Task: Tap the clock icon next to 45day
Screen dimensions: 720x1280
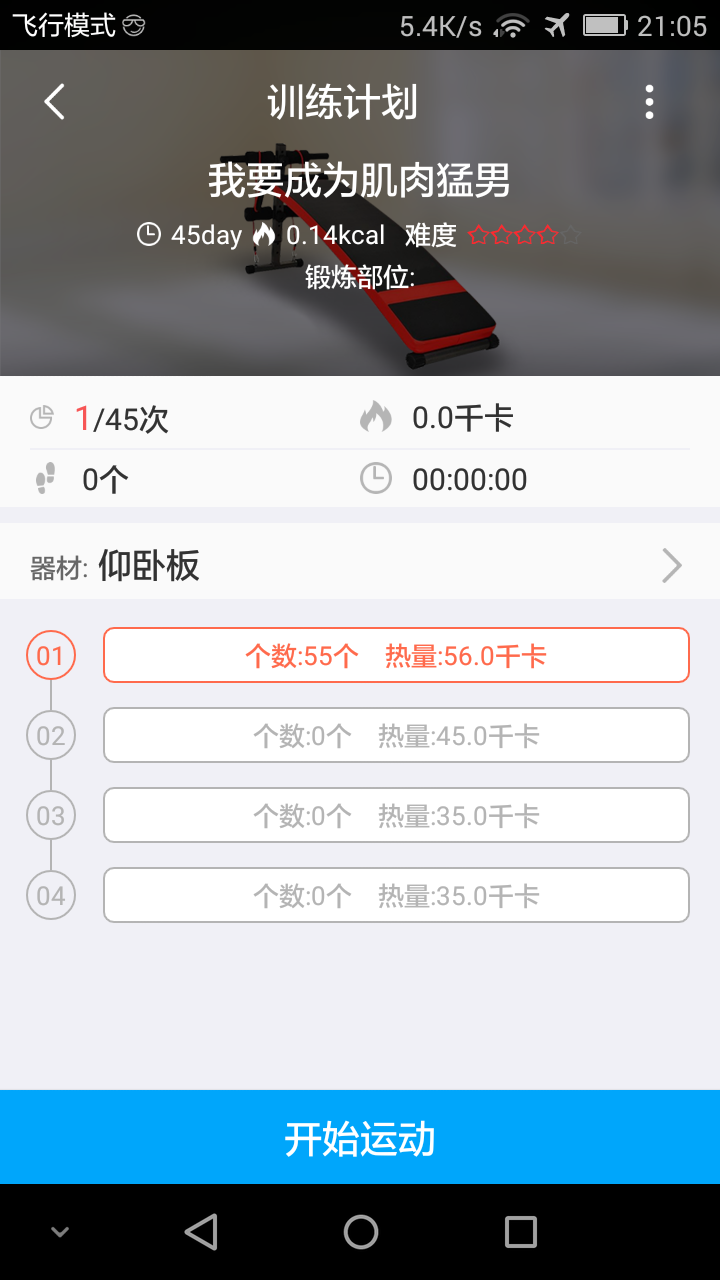Action: 150,234
